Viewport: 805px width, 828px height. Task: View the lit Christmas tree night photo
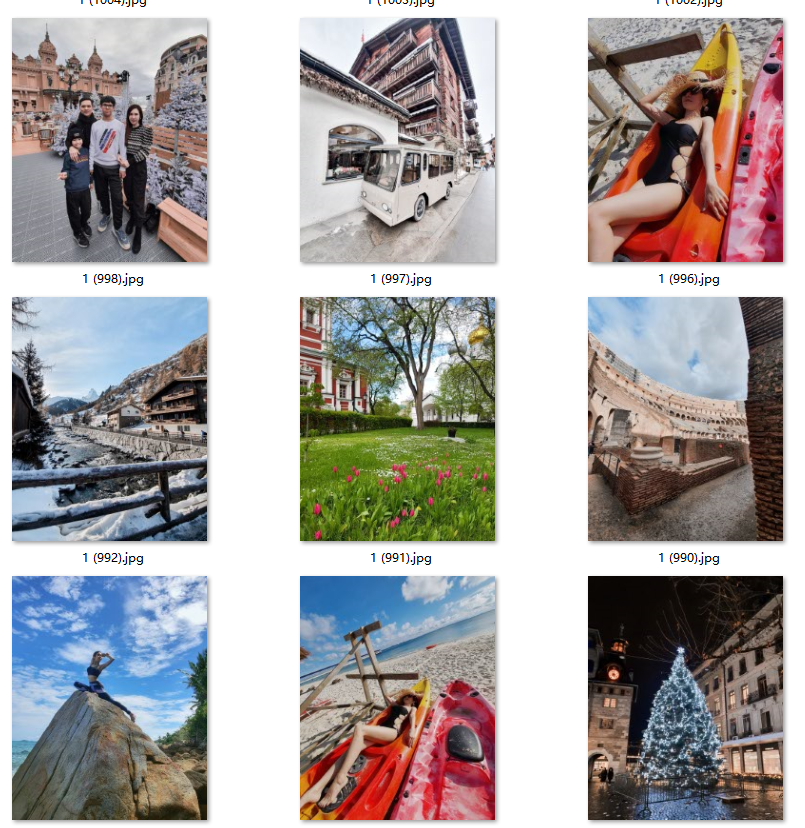point(685,698)
